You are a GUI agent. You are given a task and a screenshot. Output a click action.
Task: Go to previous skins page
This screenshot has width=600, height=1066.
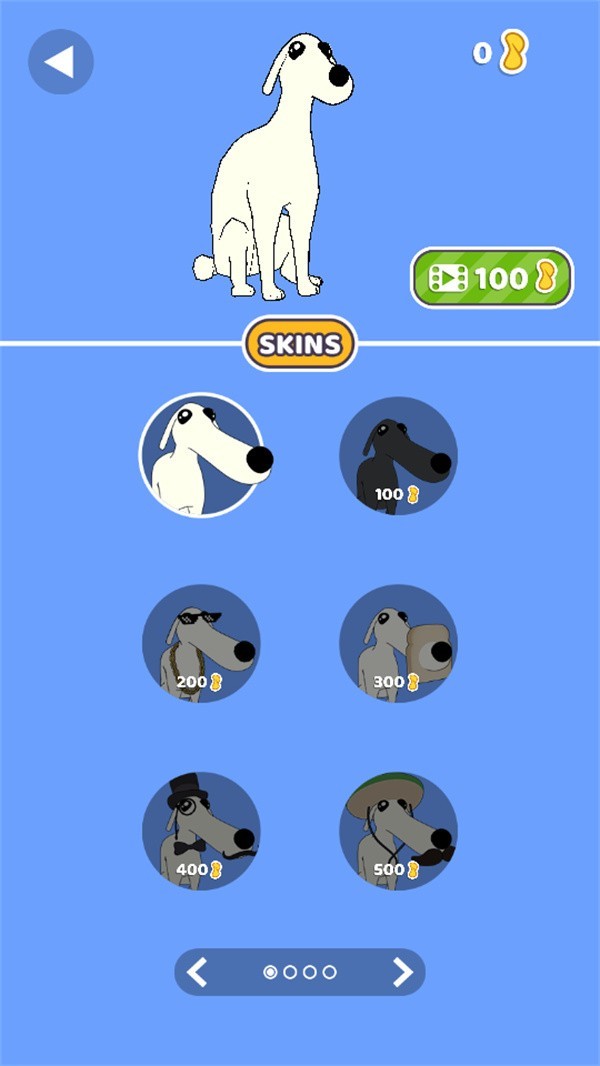tap(198, 972)
